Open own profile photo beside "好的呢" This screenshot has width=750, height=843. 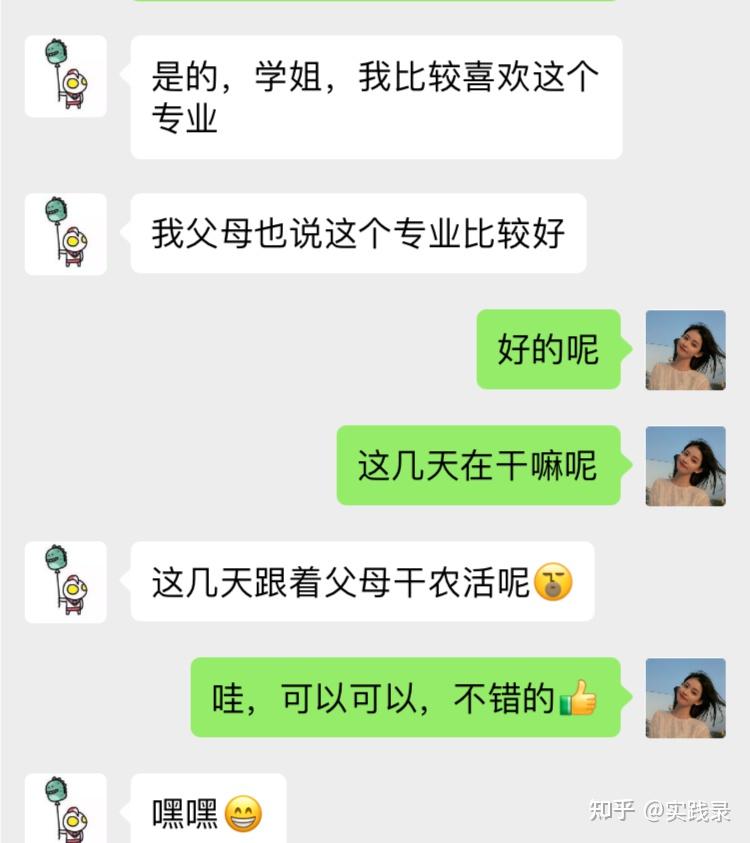(685, 350)
